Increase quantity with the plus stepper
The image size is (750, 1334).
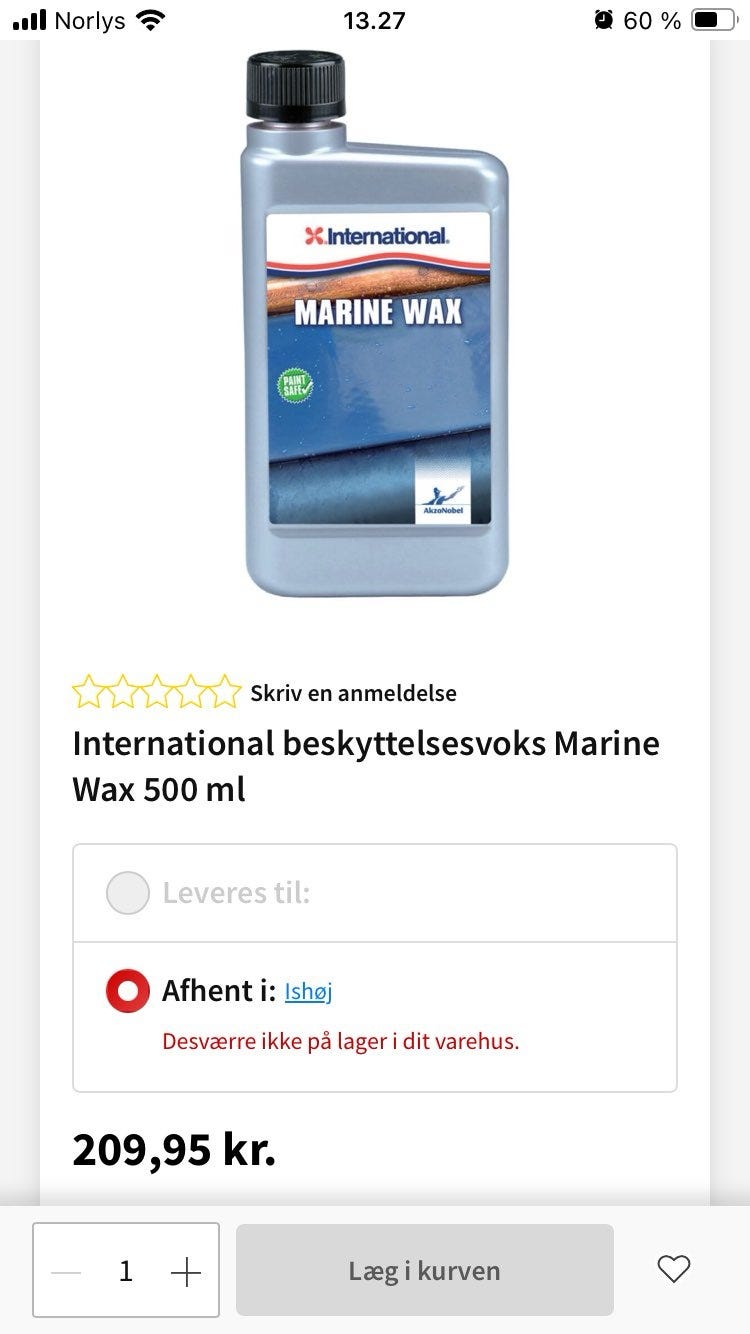point(185,1270)
